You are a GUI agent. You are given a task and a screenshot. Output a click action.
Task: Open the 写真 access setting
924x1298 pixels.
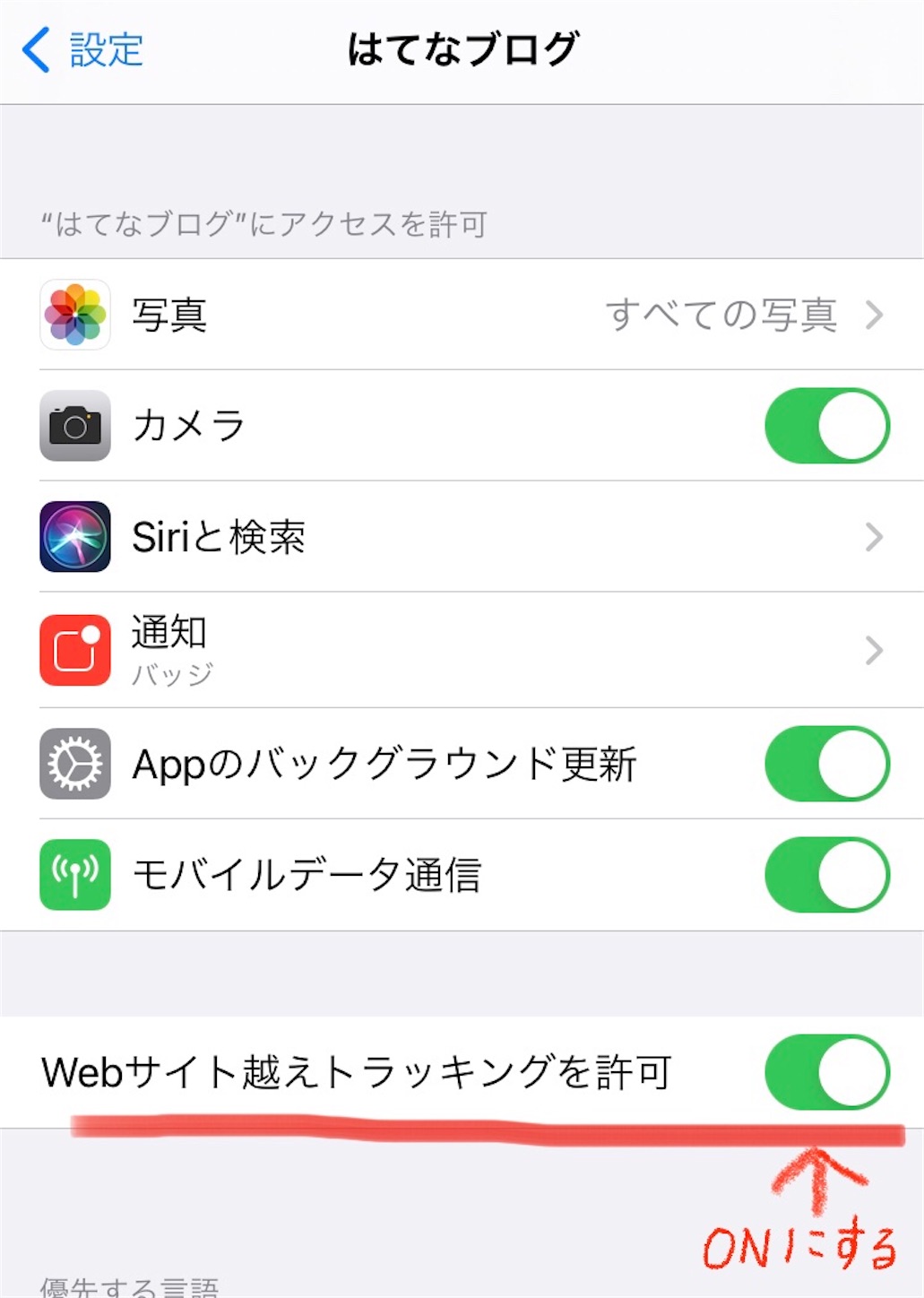[x=462, y=315]
